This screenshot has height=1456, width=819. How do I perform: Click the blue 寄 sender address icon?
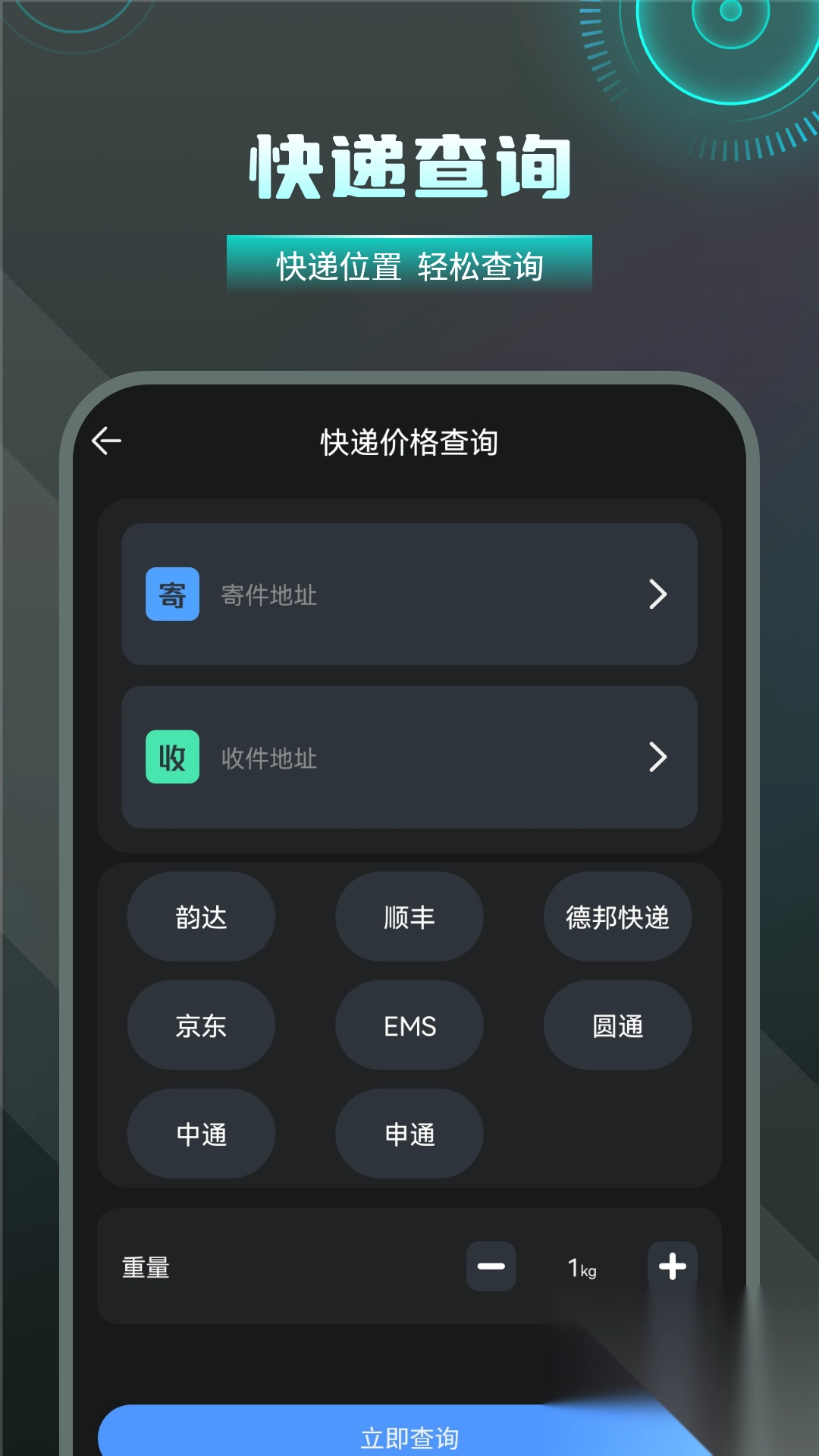click(x=171, y=595)
